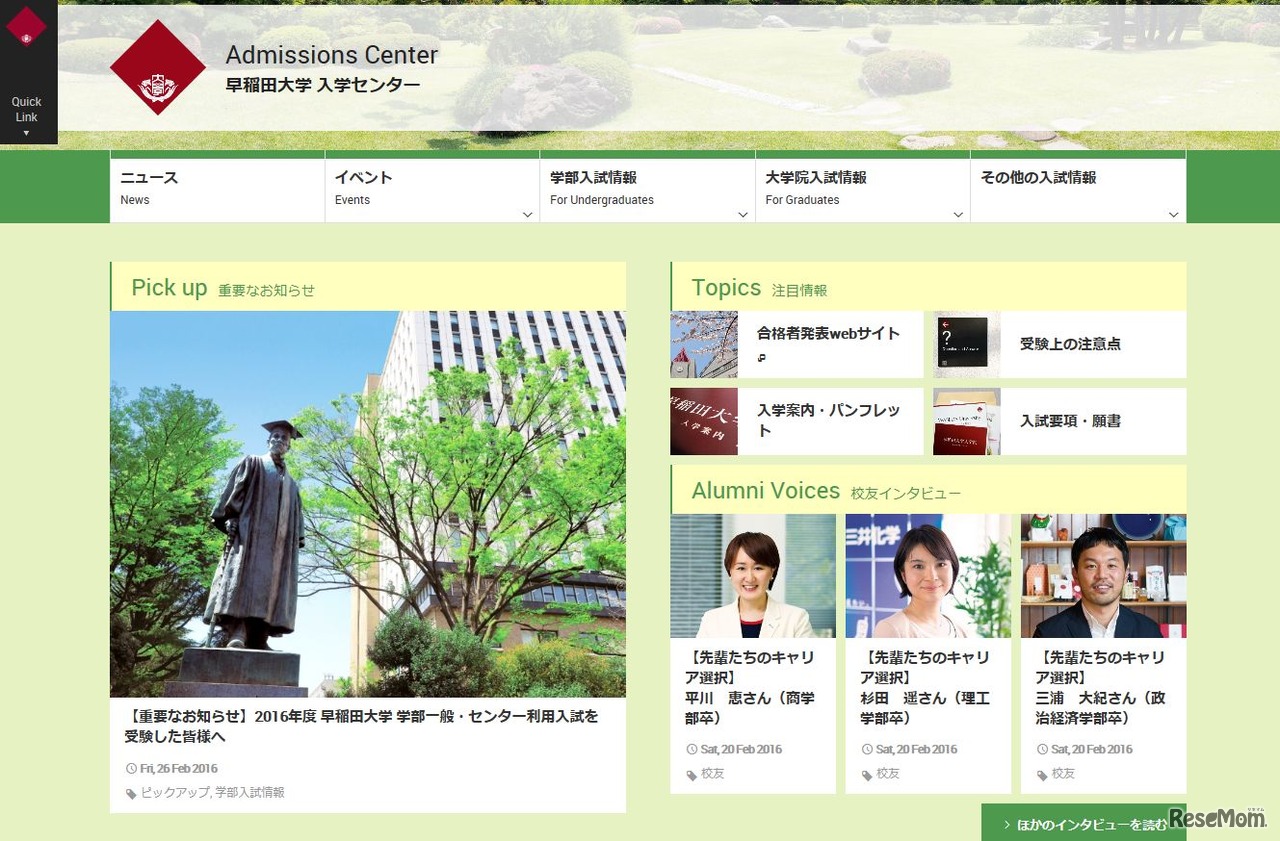Expand the イベント Events dropdown
Viewport: 1280px width, 841px height.
coord(431,187)
